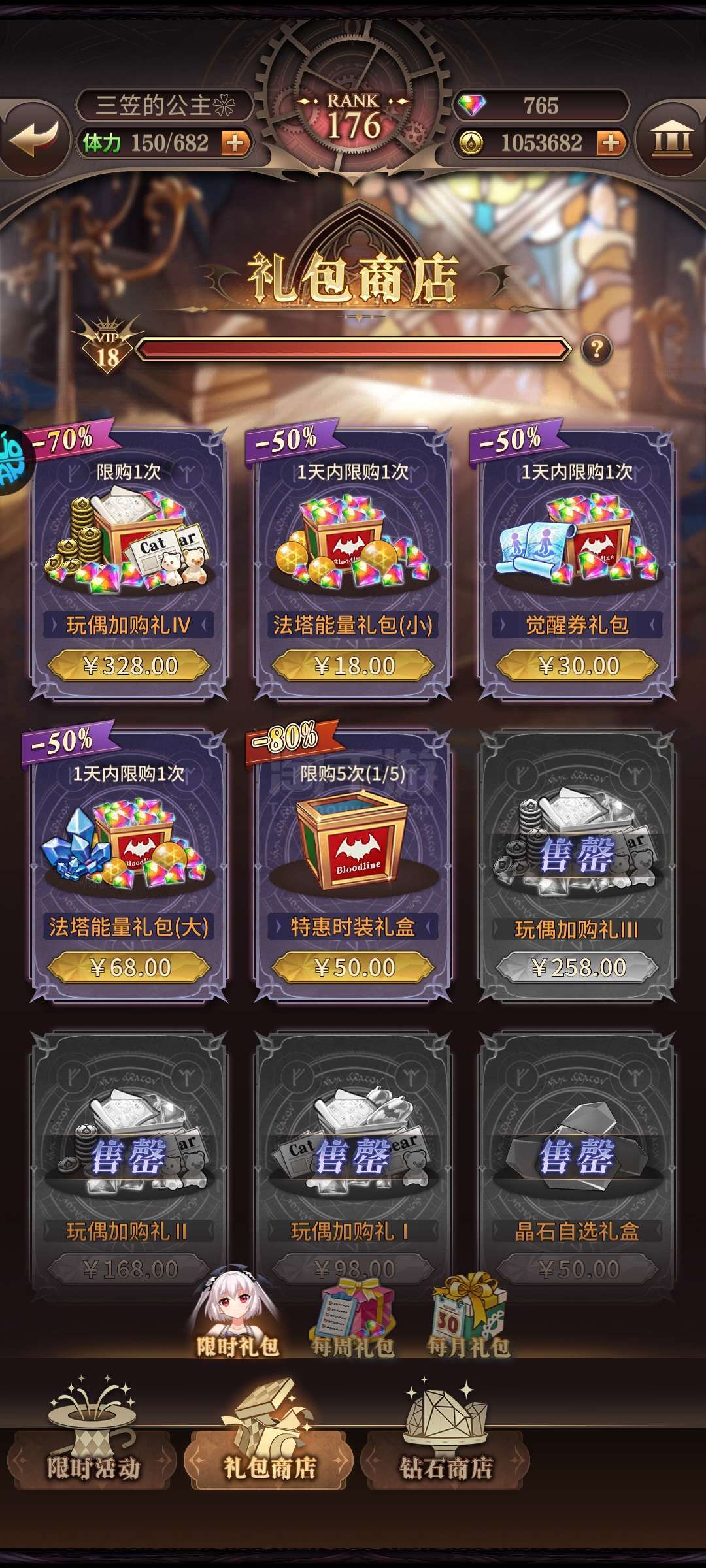Buy 法塔能量礼包(小) for ¥18.00
Viewport: 706px width, 1568px height.
[353, 665]
